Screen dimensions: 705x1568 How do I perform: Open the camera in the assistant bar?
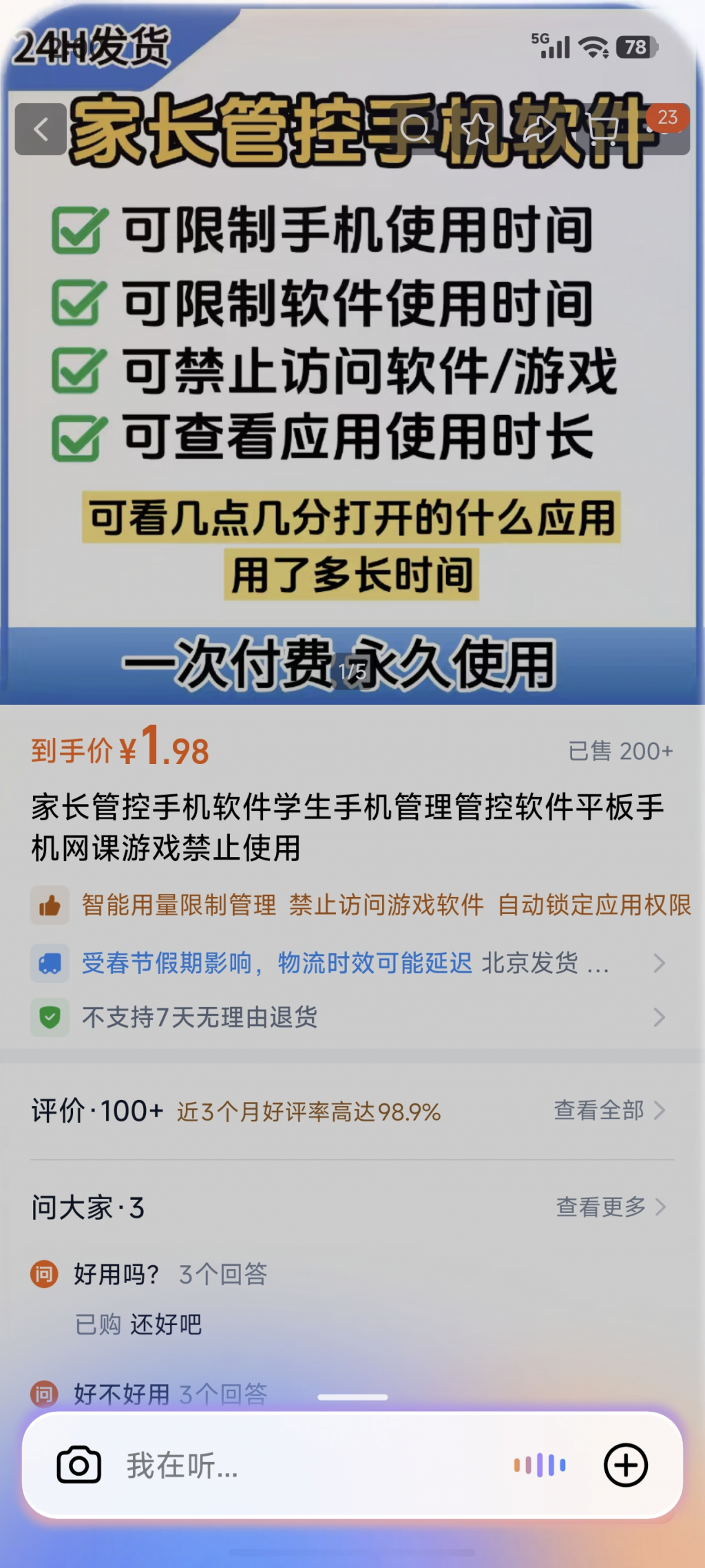coord(78,1465)
